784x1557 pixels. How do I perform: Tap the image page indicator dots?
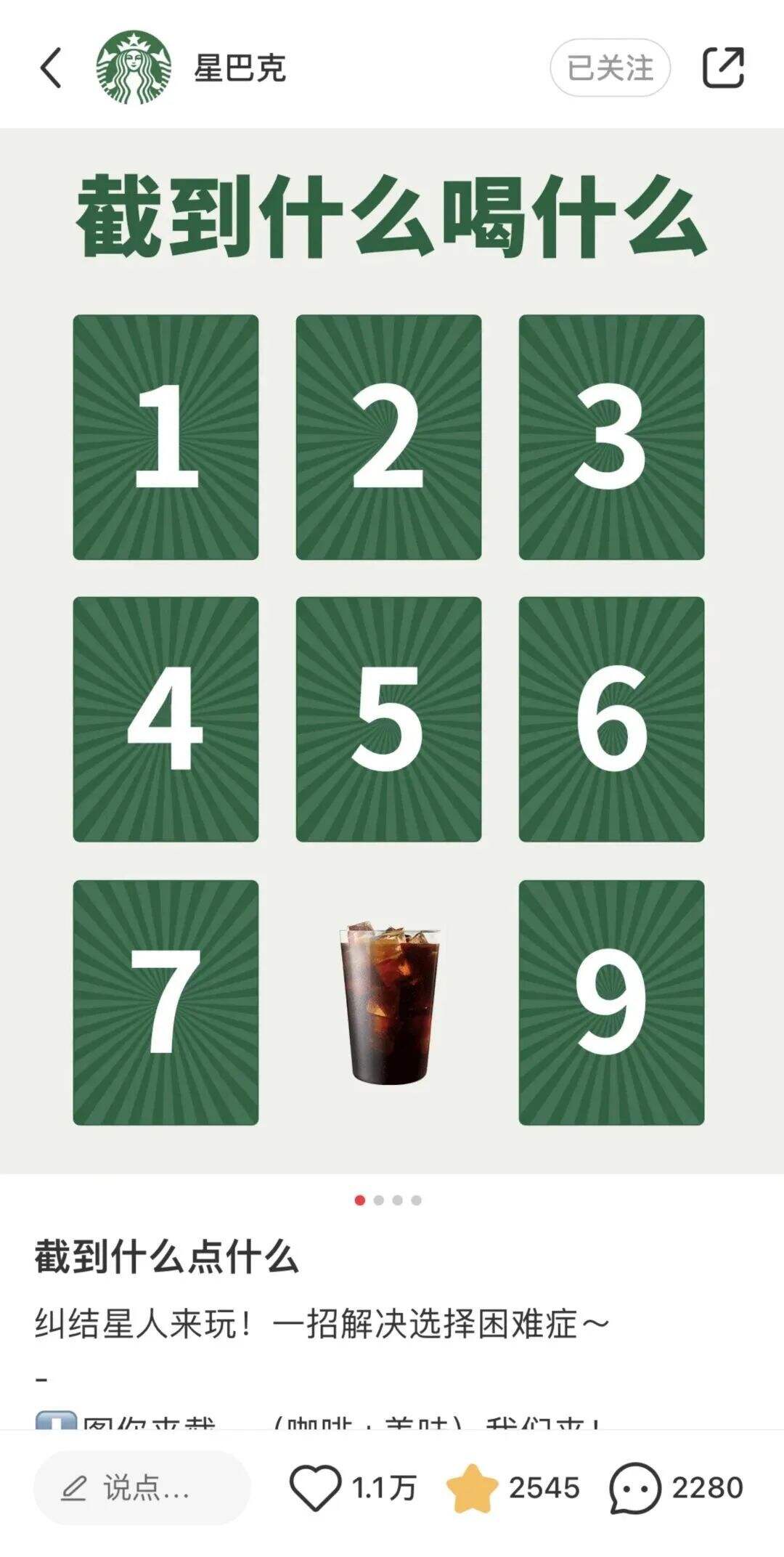[x=388, y=1200]
